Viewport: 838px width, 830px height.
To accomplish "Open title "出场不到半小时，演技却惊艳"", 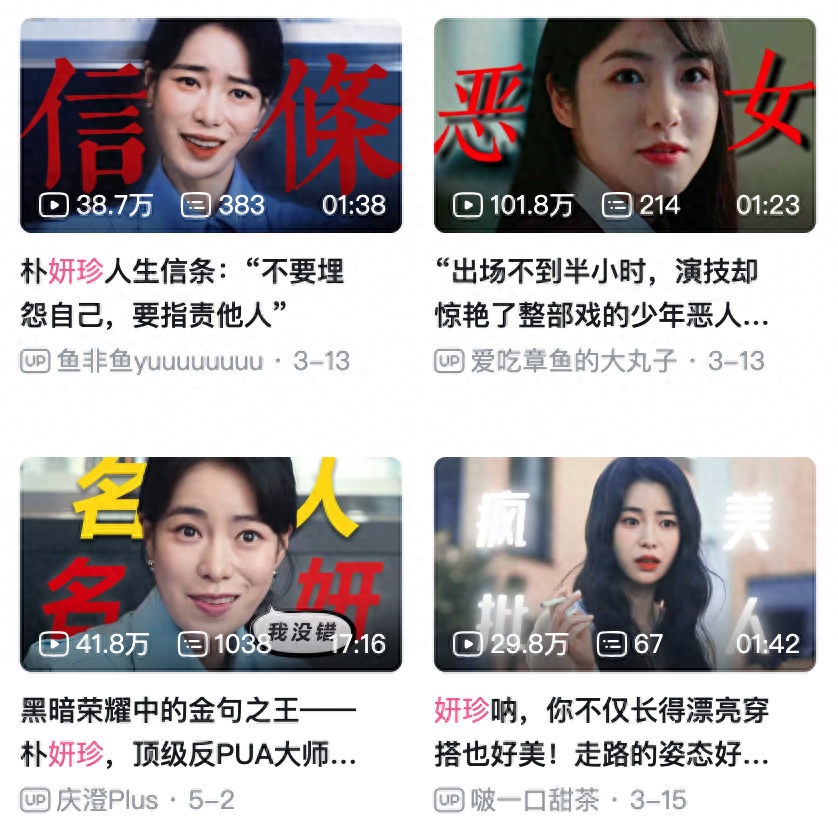I will click(601, 292).
